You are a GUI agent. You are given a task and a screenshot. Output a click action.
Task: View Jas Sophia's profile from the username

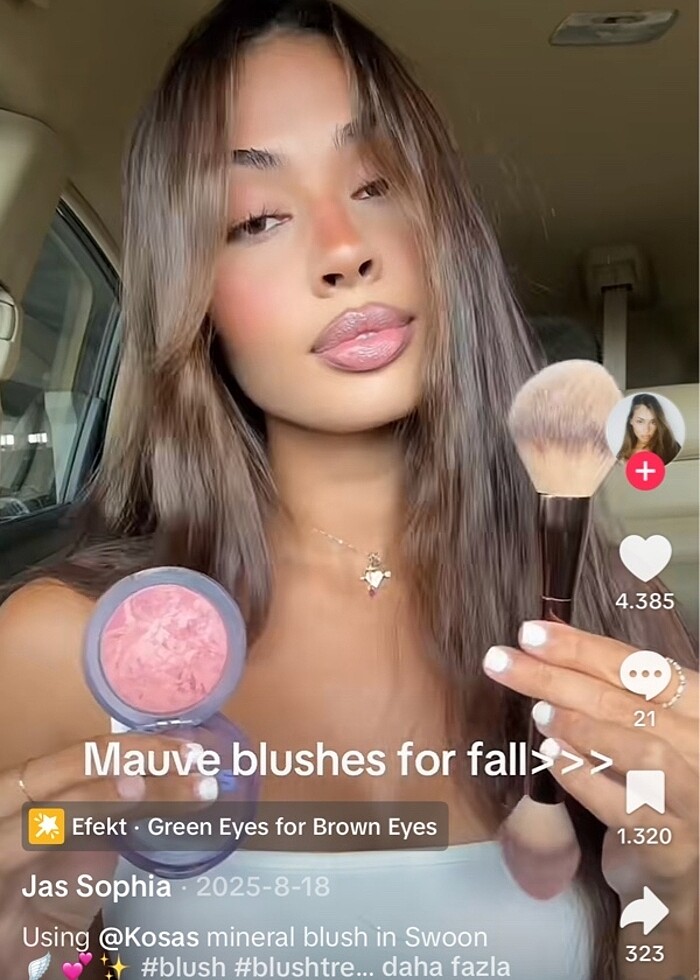(96, 887)
